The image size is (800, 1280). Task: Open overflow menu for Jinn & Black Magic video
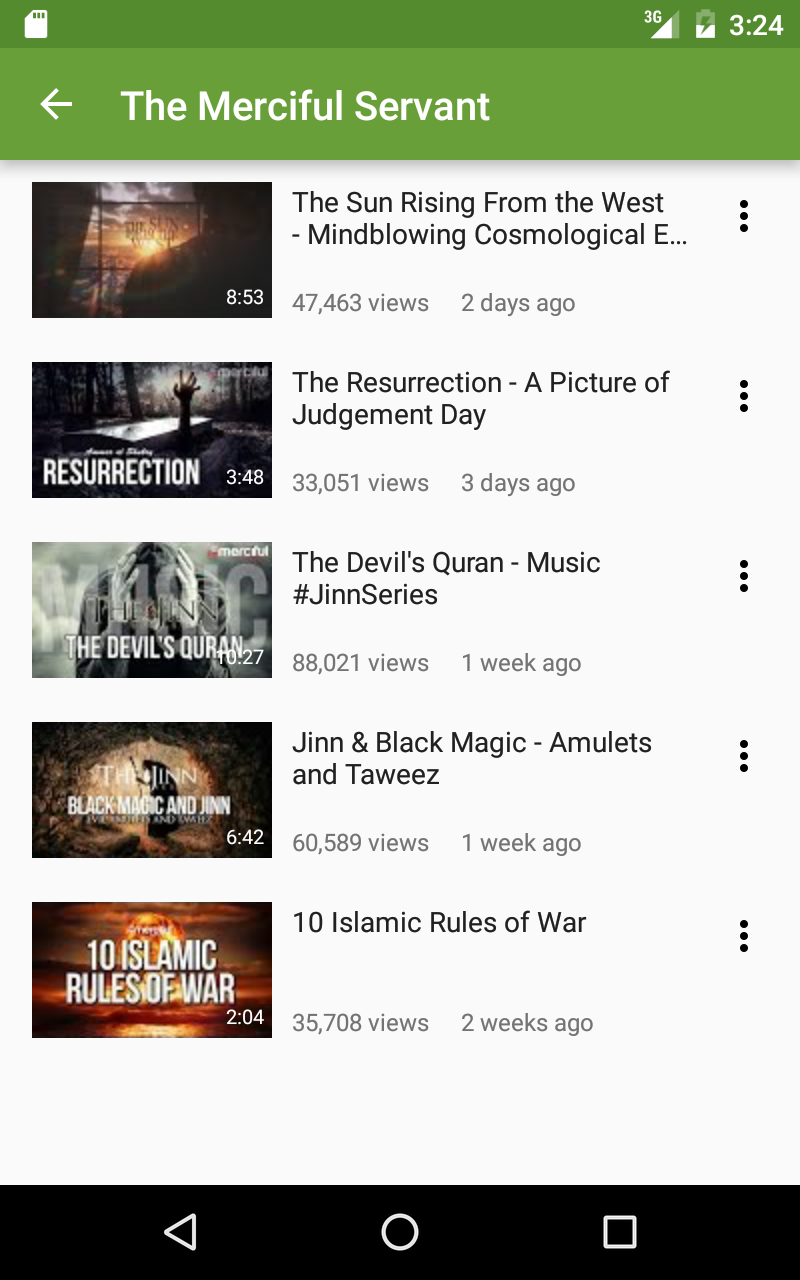tap(743, 756)
